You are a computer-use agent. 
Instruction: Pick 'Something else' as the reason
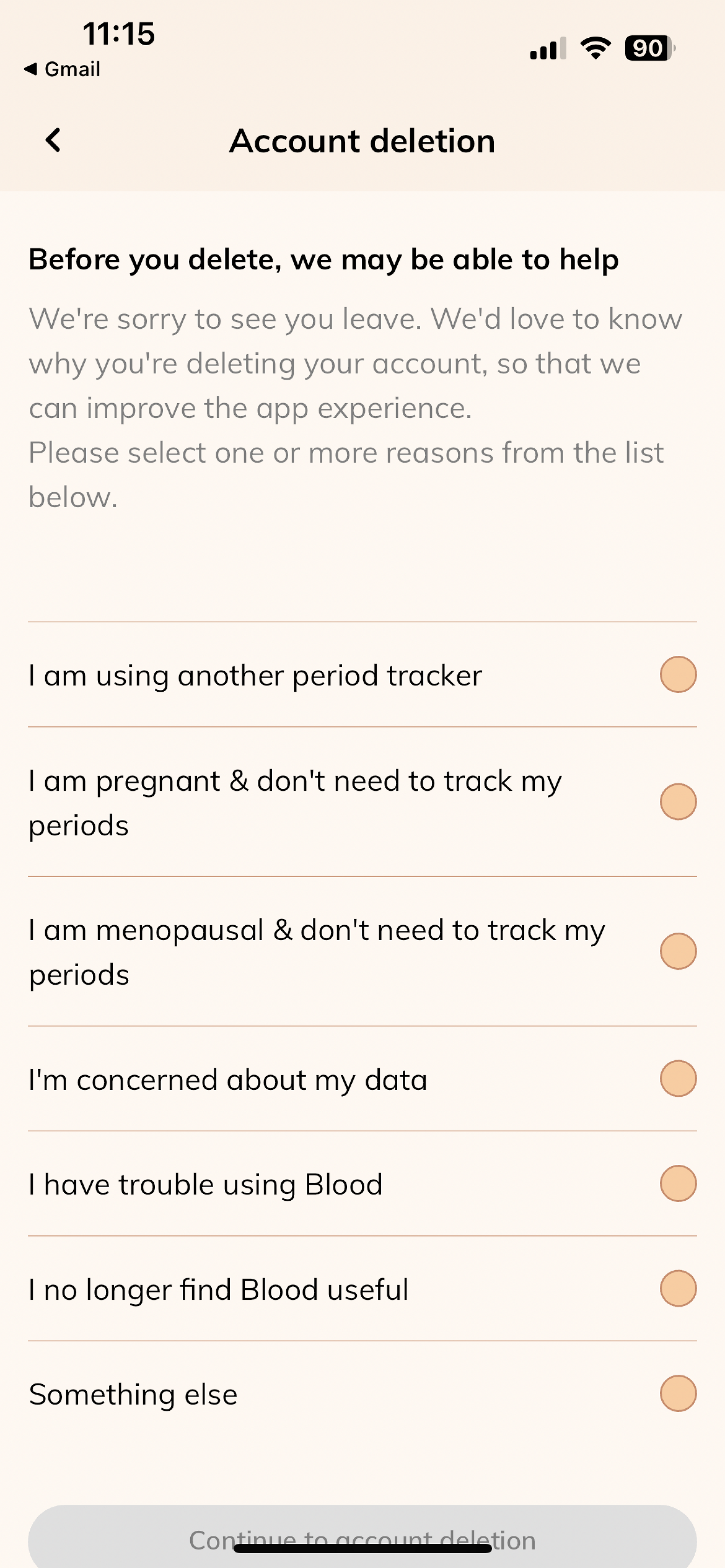[678, 1393]
